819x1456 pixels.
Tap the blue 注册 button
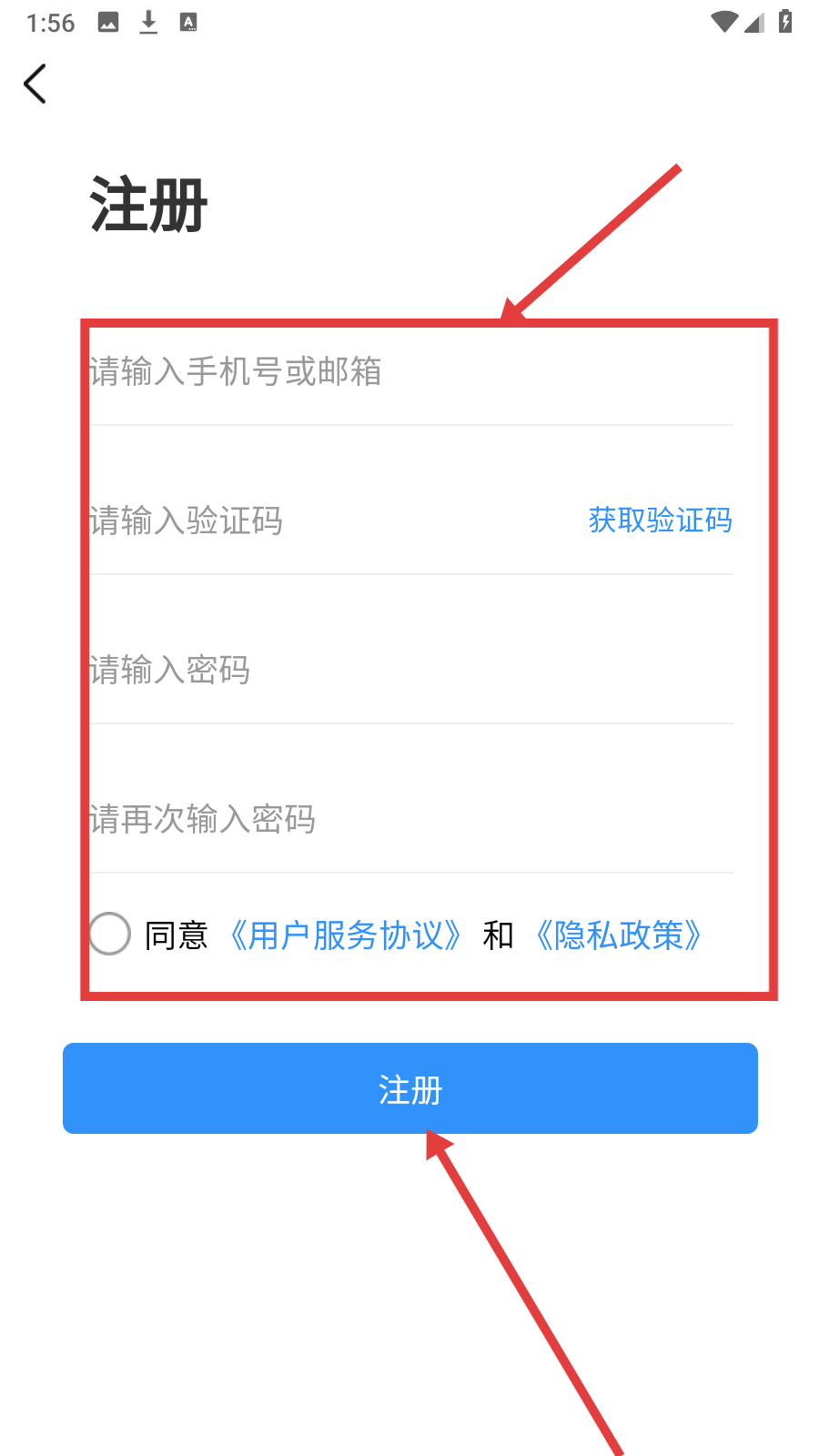(x=409, y=1088)
